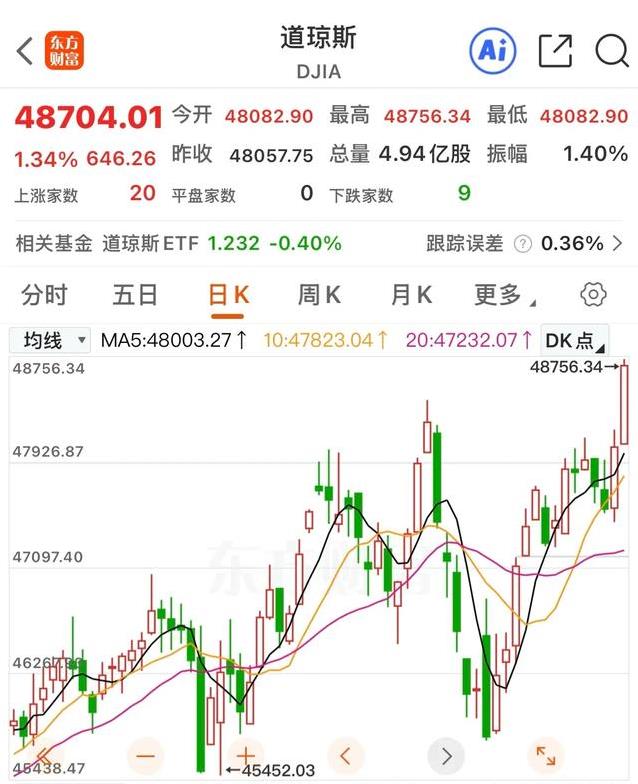Move the chart to earlier dates
This screenshot has width=638, height=784.
coord(346,755)
